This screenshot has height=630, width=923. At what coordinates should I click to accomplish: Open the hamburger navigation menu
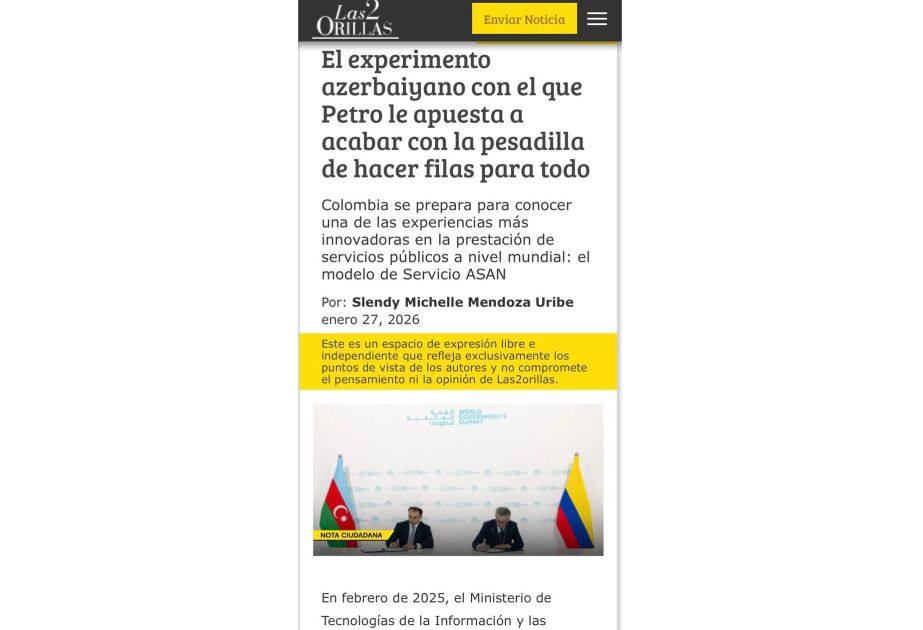pos(597,19)
